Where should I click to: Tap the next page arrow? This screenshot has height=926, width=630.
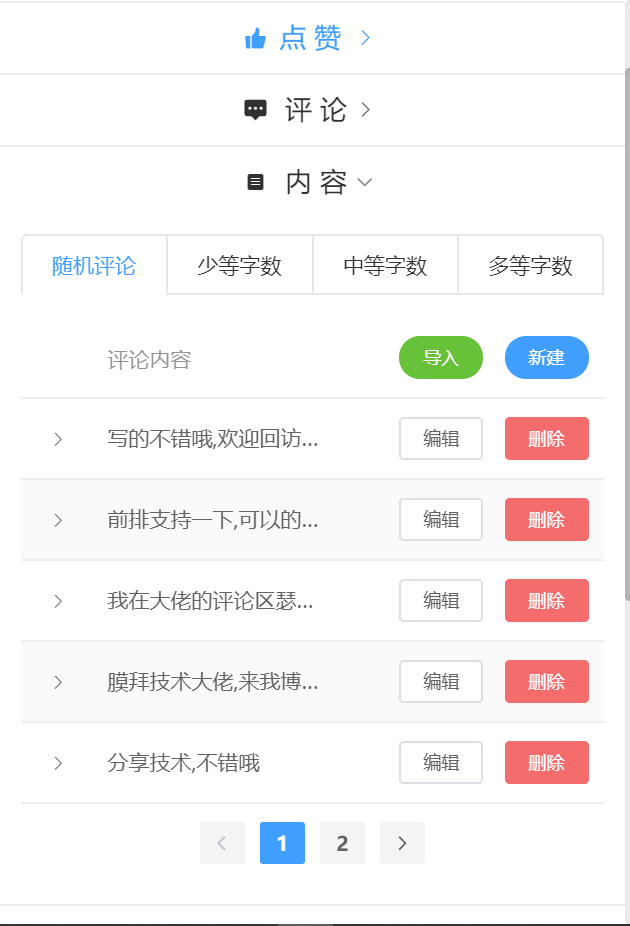tap(402, 843)
